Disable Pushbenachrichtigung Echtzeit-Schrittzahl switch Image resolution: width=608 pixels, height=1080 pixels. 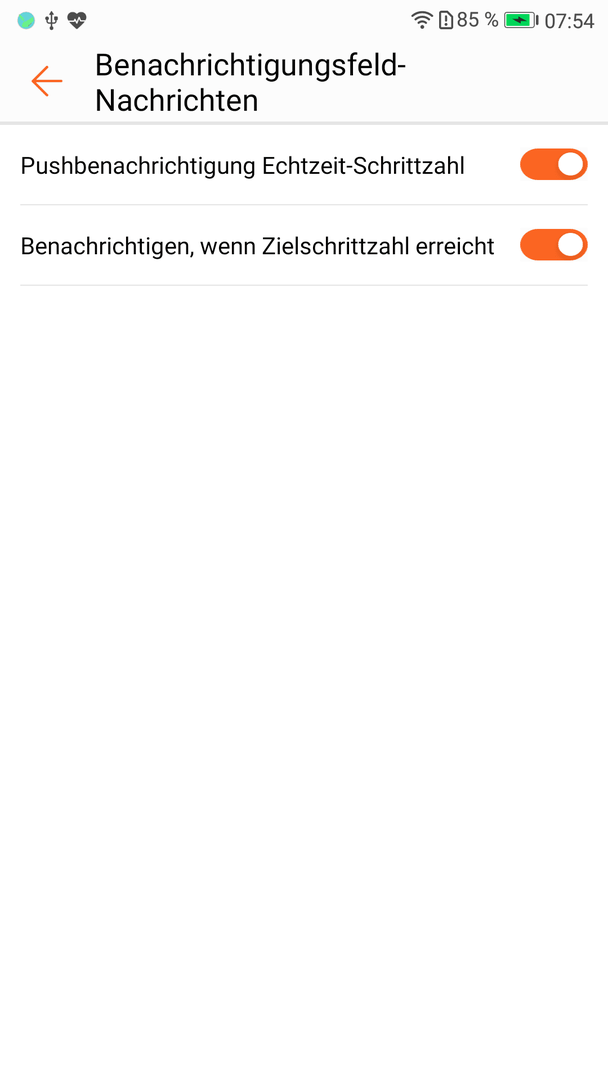pyautogui.click(x=553, y=165)
